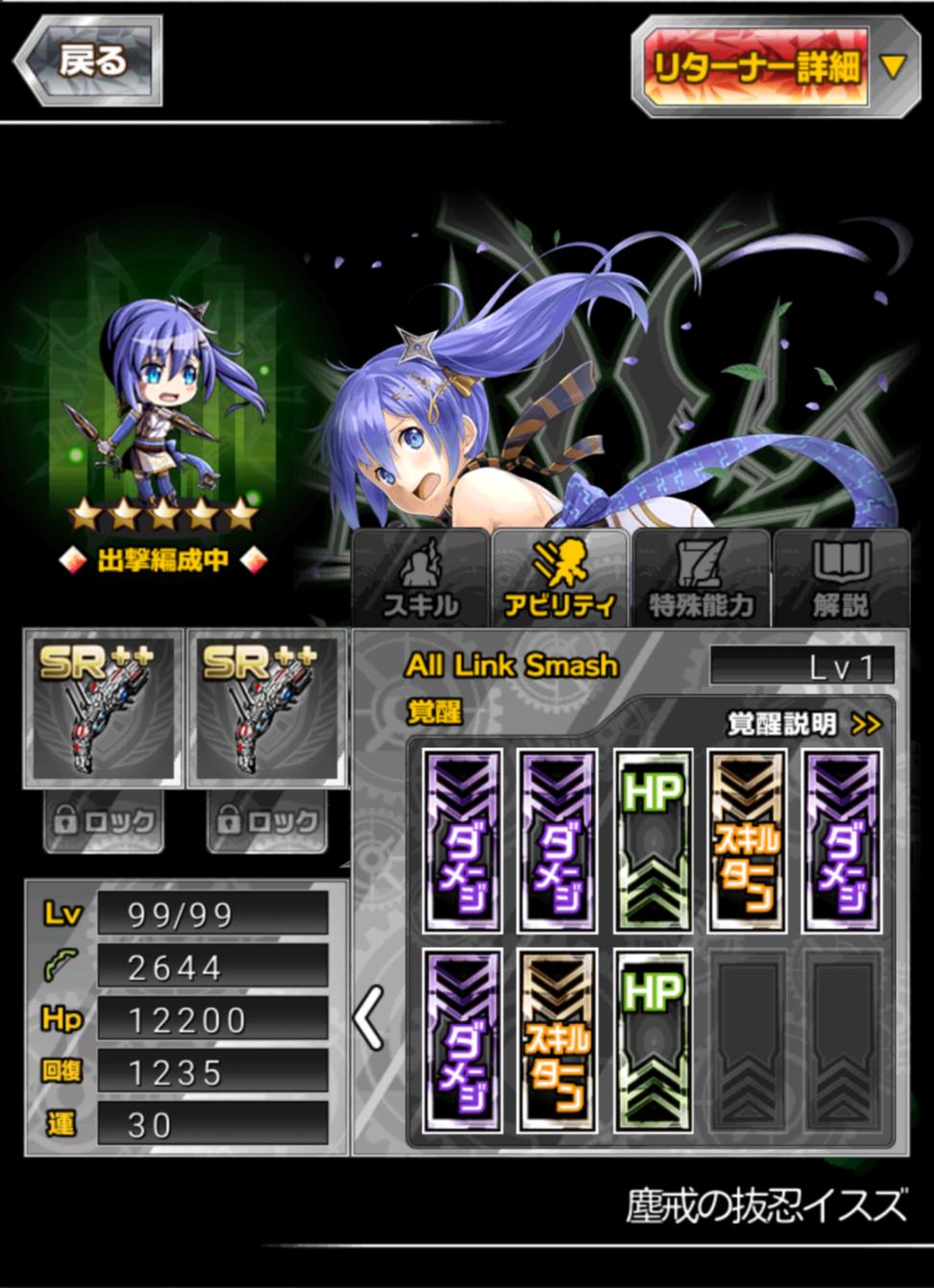Open the リターナー詳細 dropdown

(x=771, y=67)
